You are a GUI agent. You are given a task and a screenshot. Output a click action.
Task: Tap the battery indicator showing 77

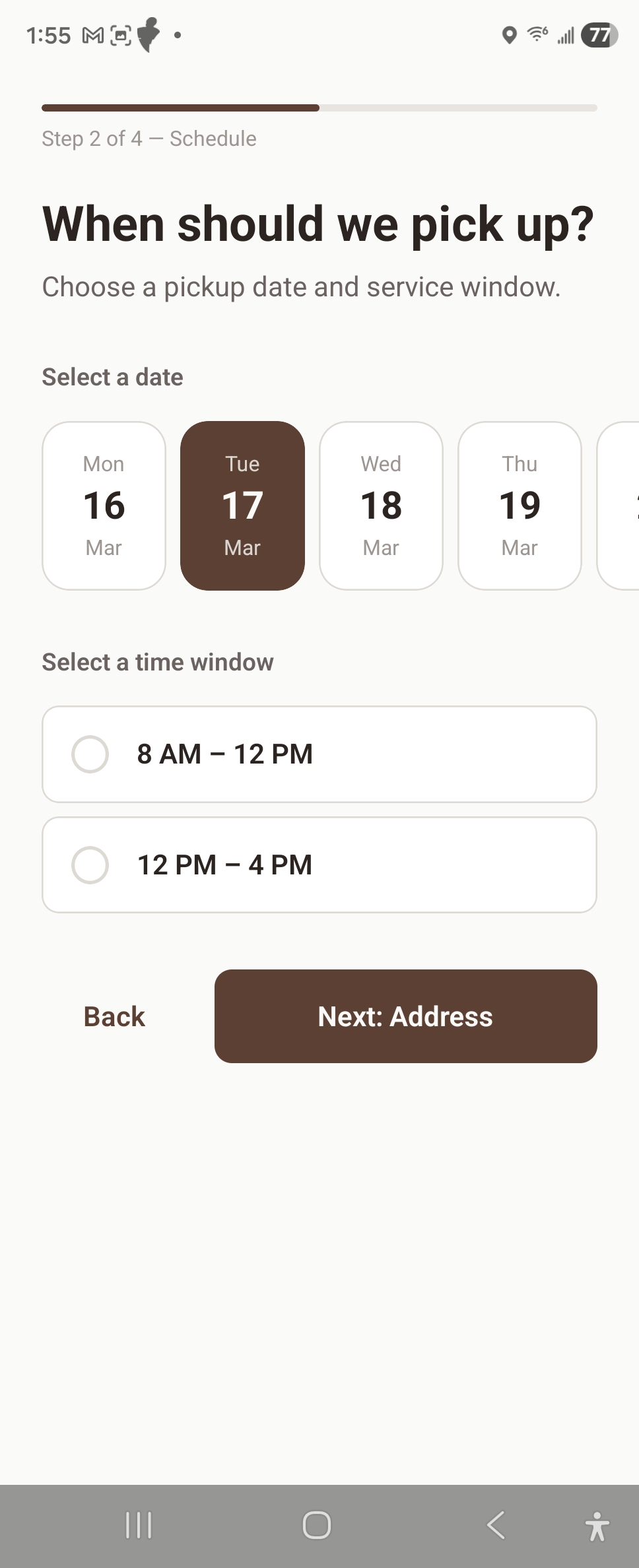click(597, 35)
